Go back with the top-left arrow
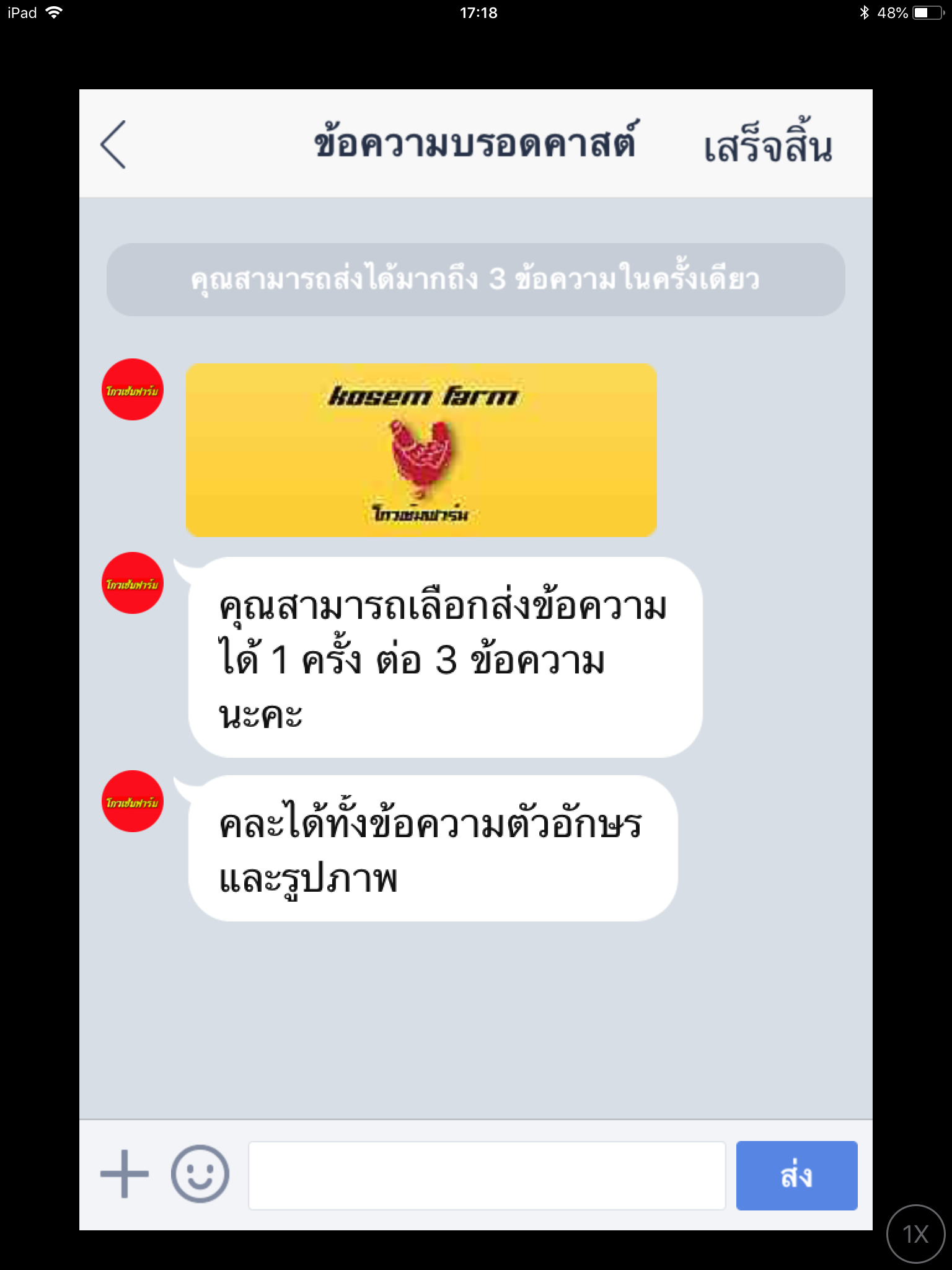952x1270 pixels. coord(113,145)
